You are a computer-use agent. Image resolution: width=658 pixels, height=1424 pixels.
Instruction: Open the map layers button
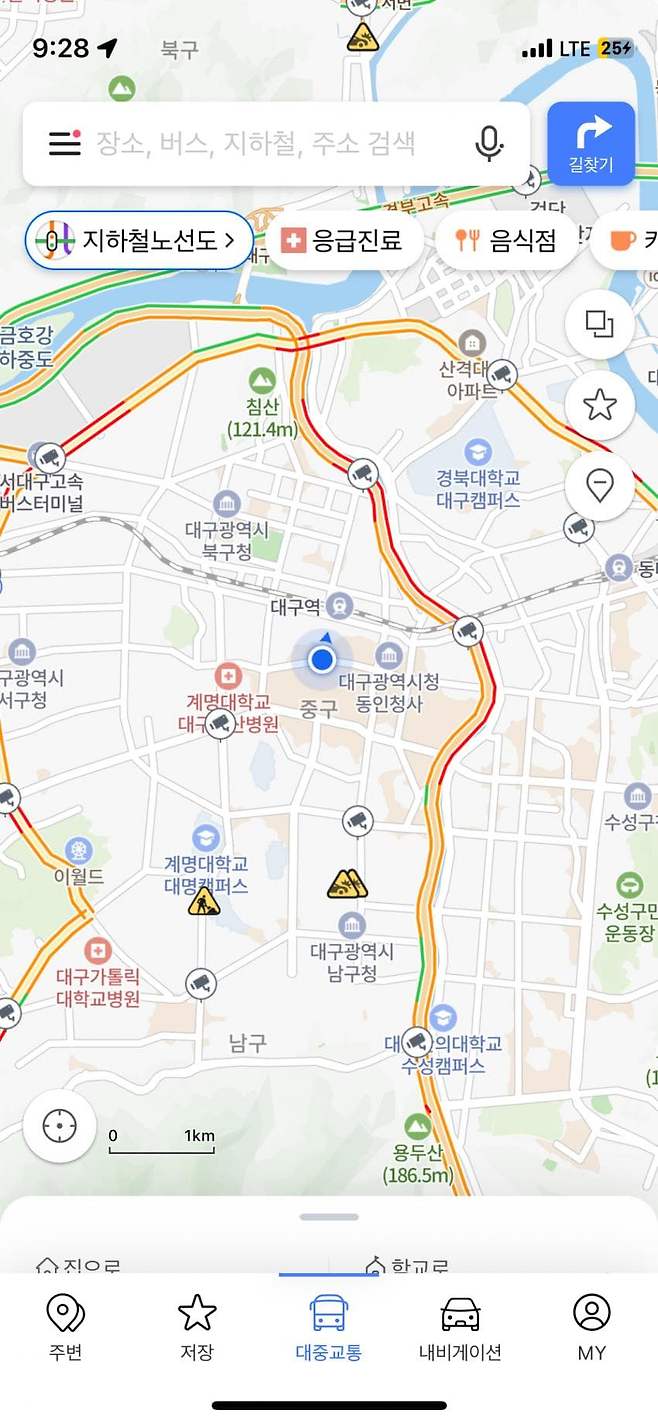point(599,324)
